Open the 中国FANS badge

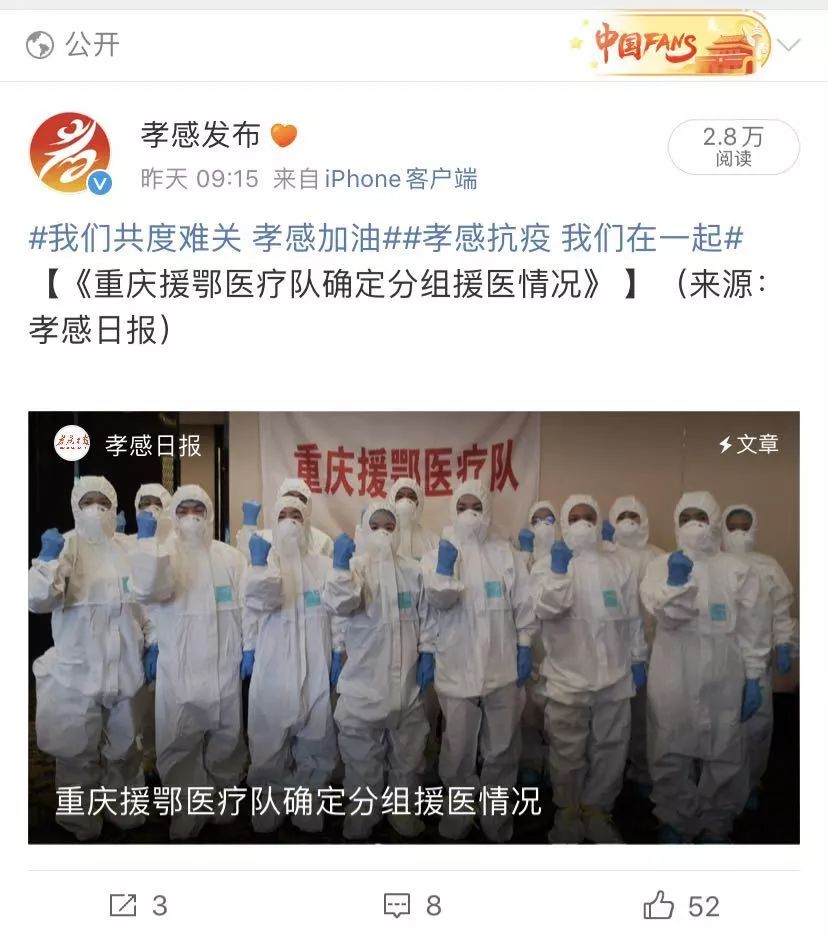668,44
